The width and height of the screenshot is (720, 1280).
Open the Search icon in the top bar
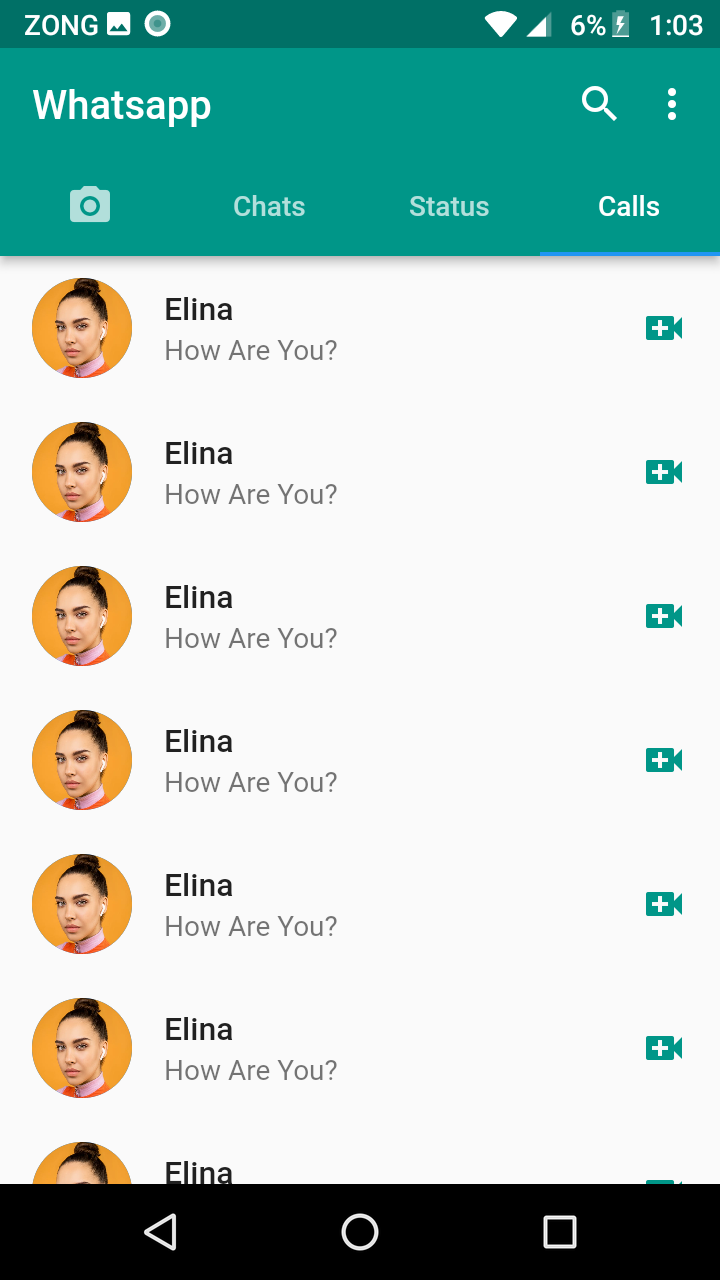599,103
